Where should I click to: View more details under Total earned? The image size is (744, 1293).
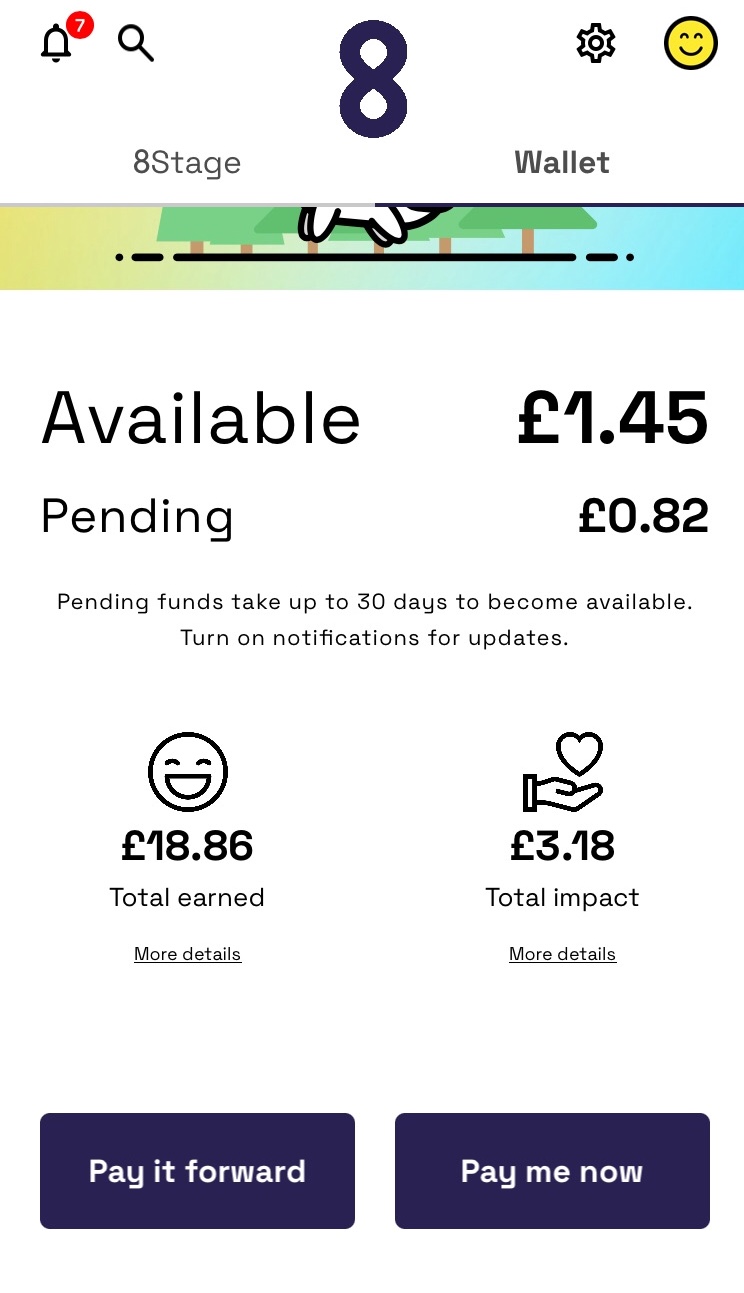(188, 954)
